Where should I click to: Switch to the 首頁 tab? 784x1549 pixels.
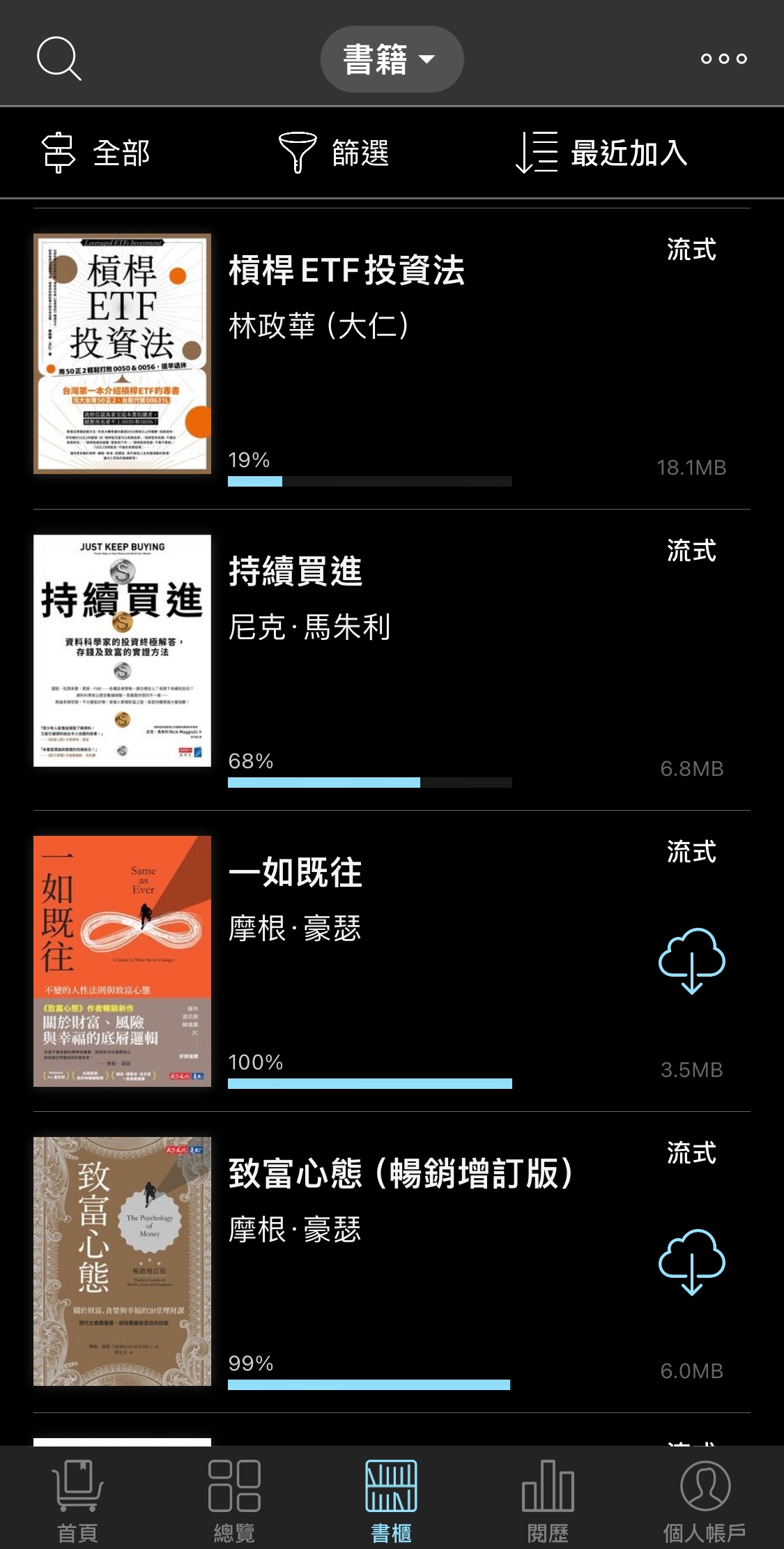pyautogui.click(x=77, y=1500)
